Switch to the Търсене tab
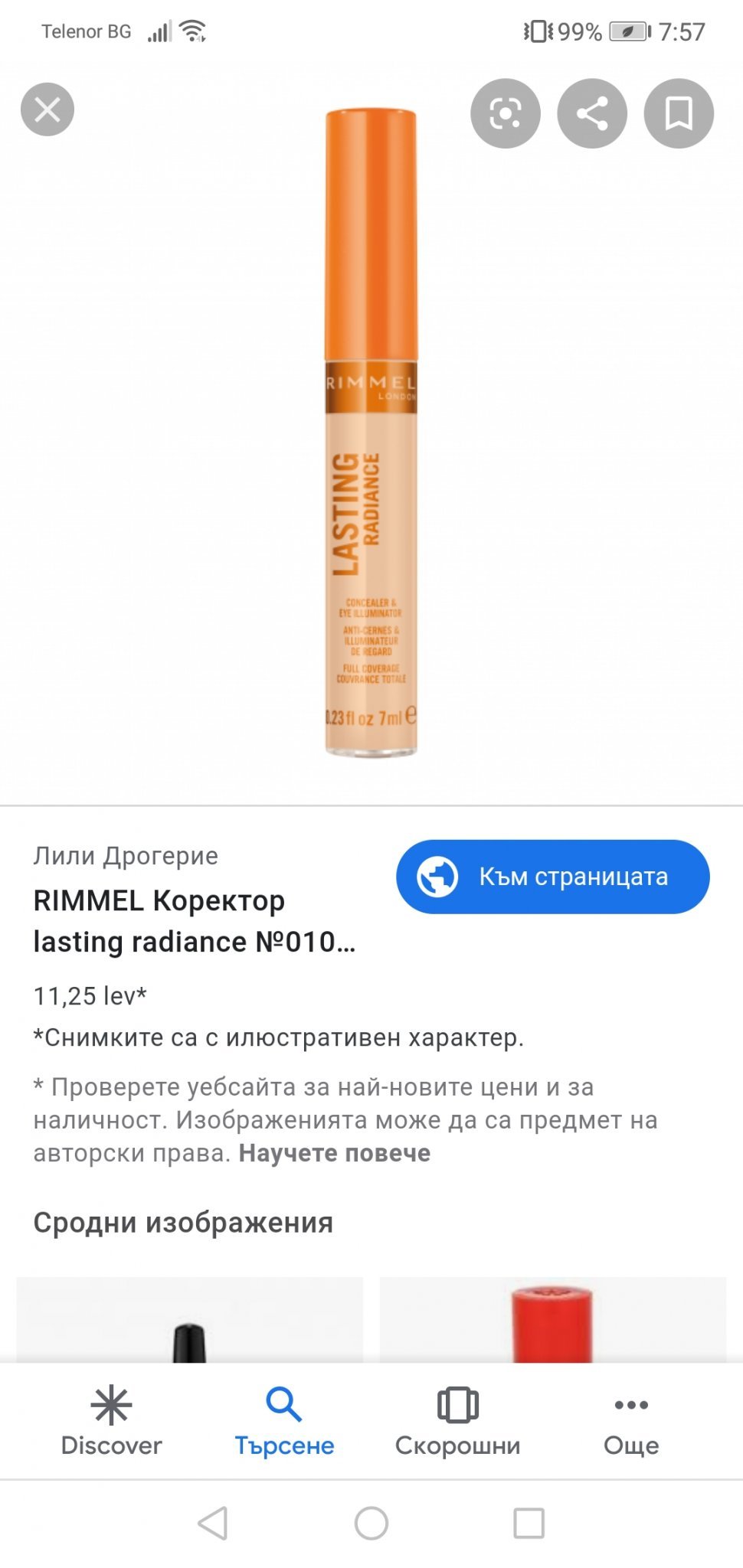 tap(284, 1421)
